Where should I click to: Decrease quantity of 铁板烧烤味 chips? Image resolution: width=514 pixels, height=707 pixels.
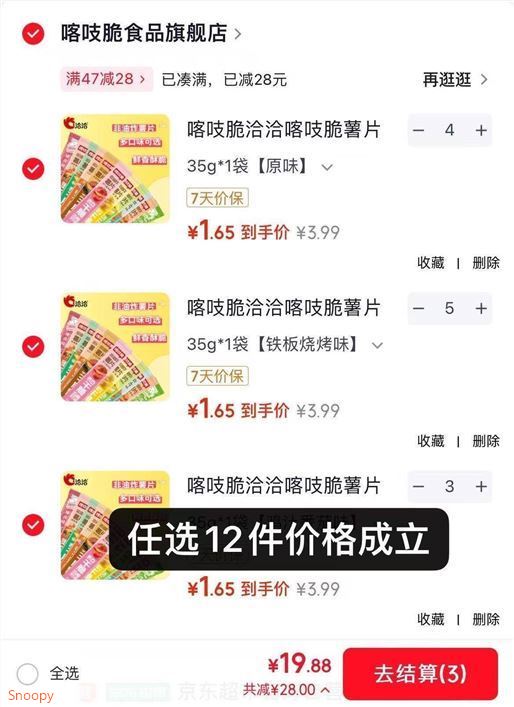point(418,308)
